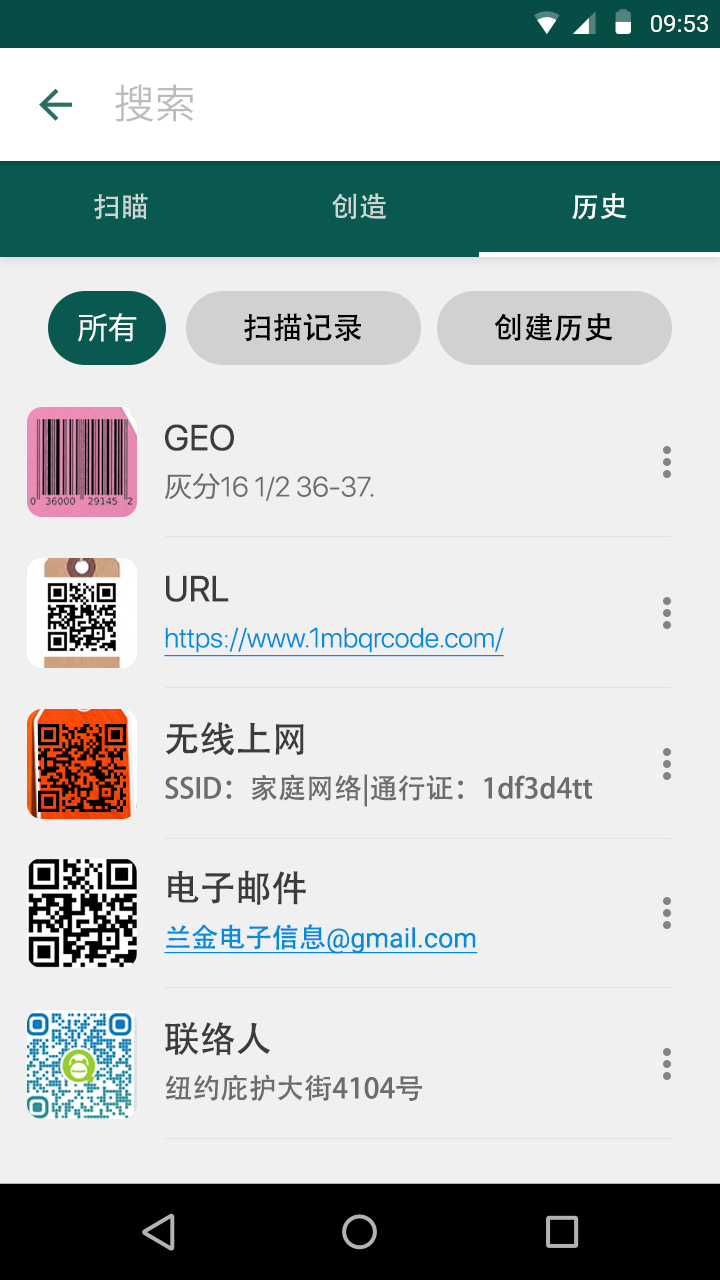Tap the system back button
Image resolution: width=720 pixels, height=1280 pixels.
(159, 1232)
